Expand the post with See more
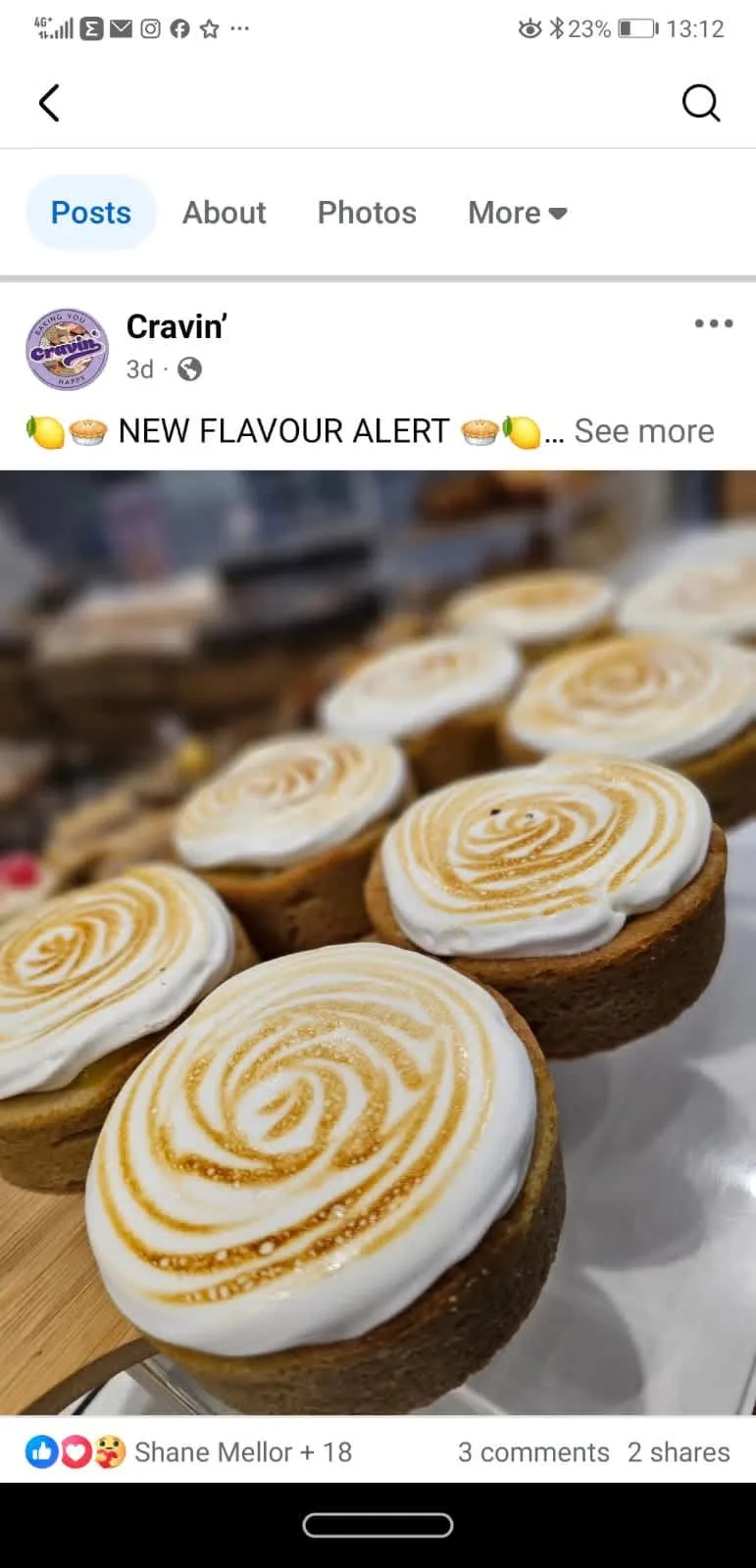This screenshot has width=756, height=1568. pyautogui.click(x=643, y=431)
